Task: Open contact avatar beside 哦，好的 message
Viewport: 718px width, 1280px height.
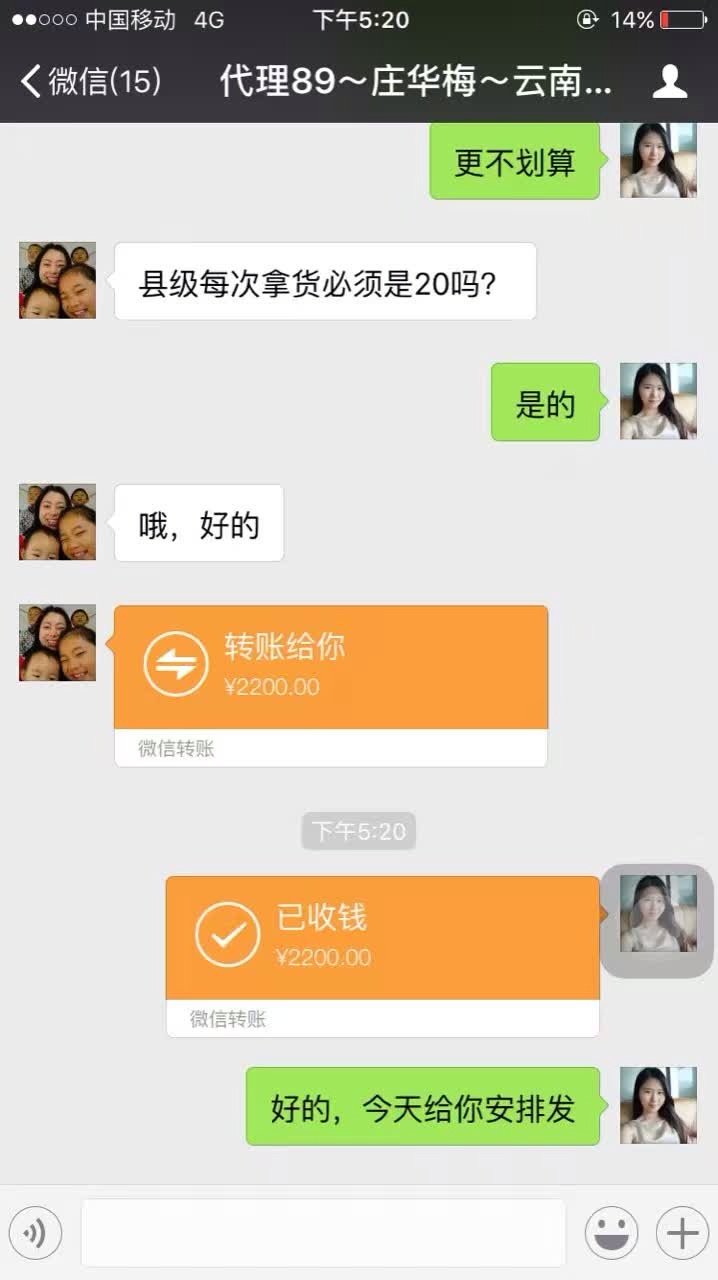Action: pyautogui.click(x=58, y=522)
